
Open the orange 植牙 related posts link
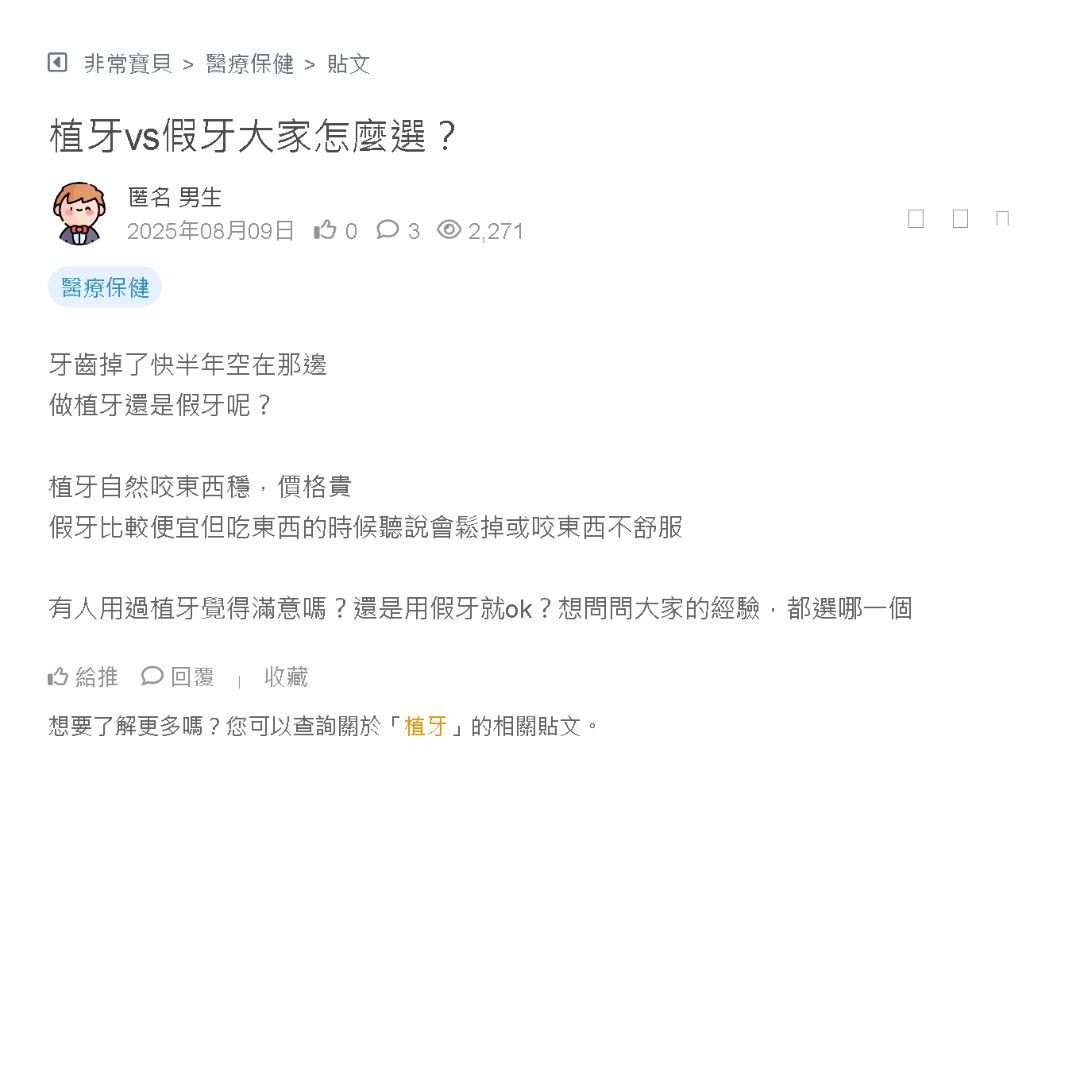pyautogui.click(x=425, y=726)
